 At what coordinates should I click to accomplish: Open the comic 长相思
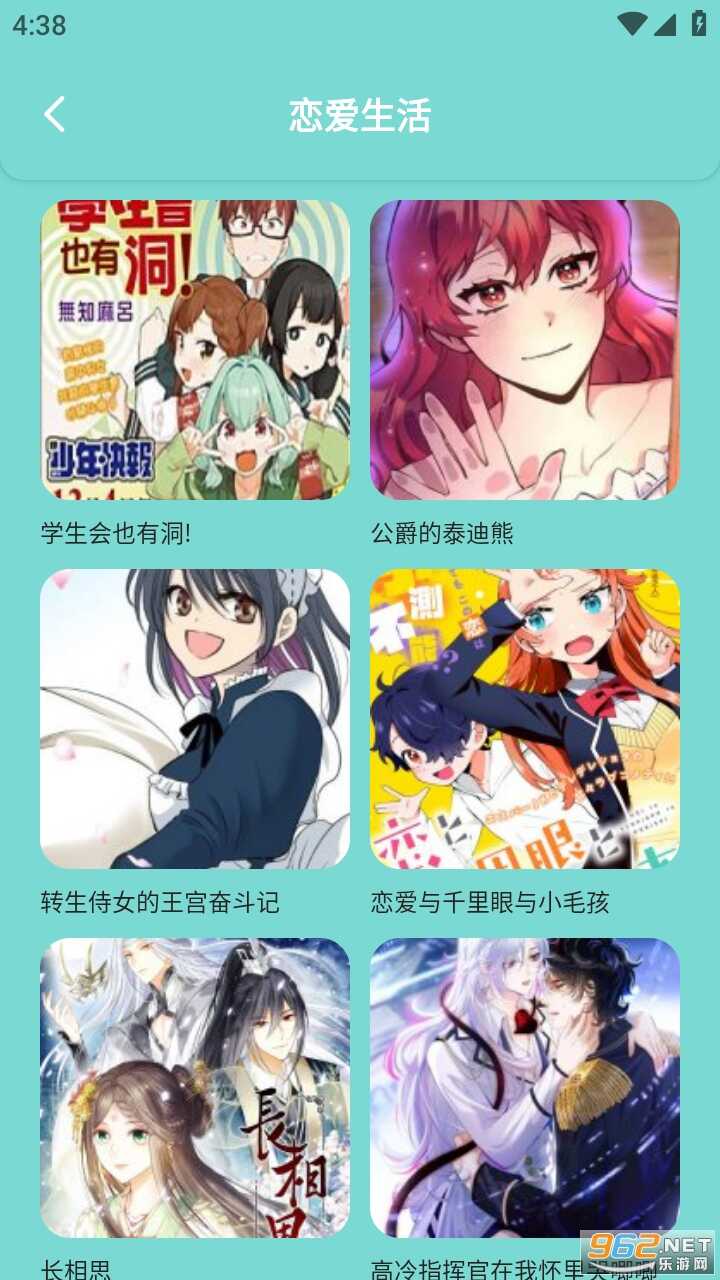pos(195,1088)
